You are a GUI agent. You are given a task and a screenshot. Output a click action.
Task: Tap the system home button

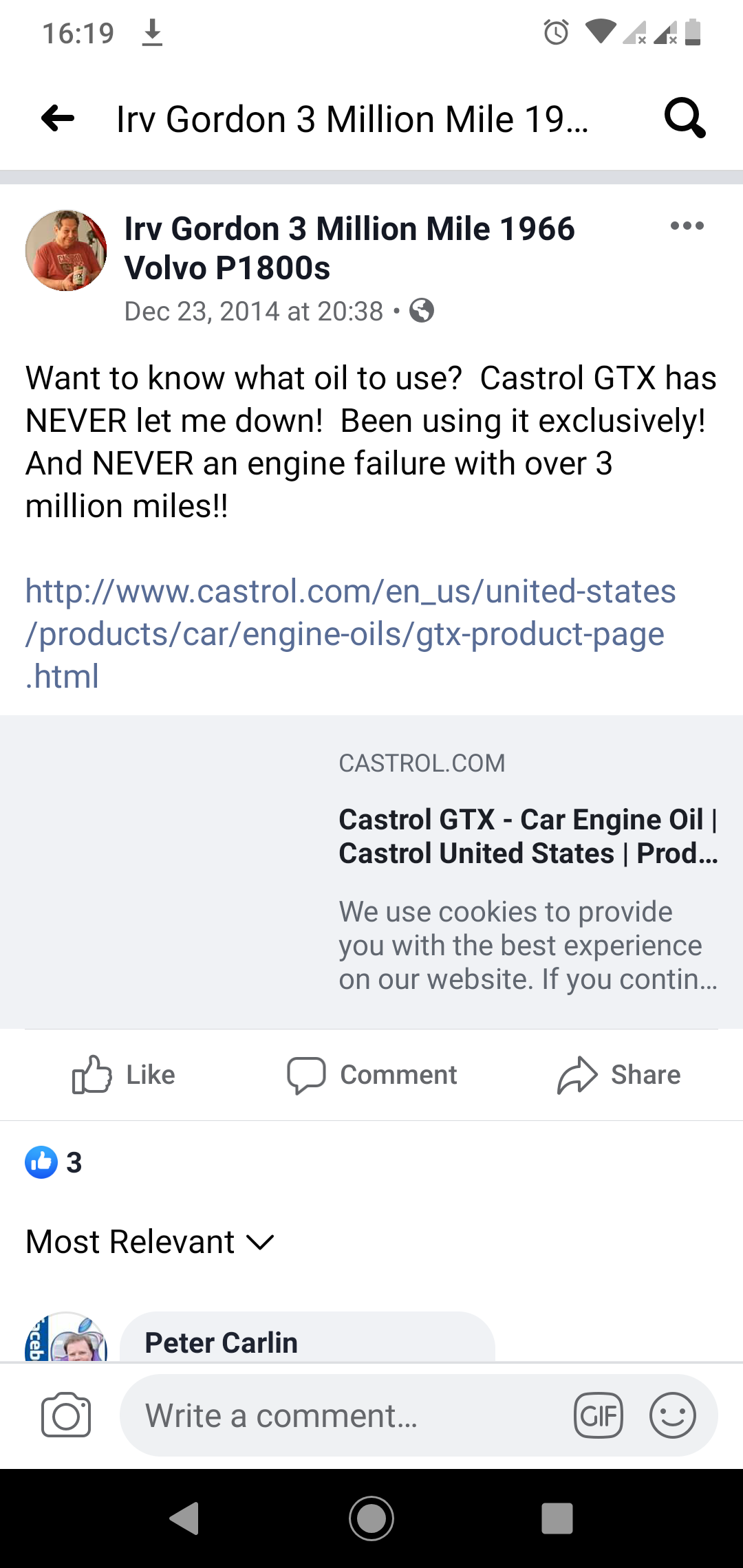pos(371,1518)
